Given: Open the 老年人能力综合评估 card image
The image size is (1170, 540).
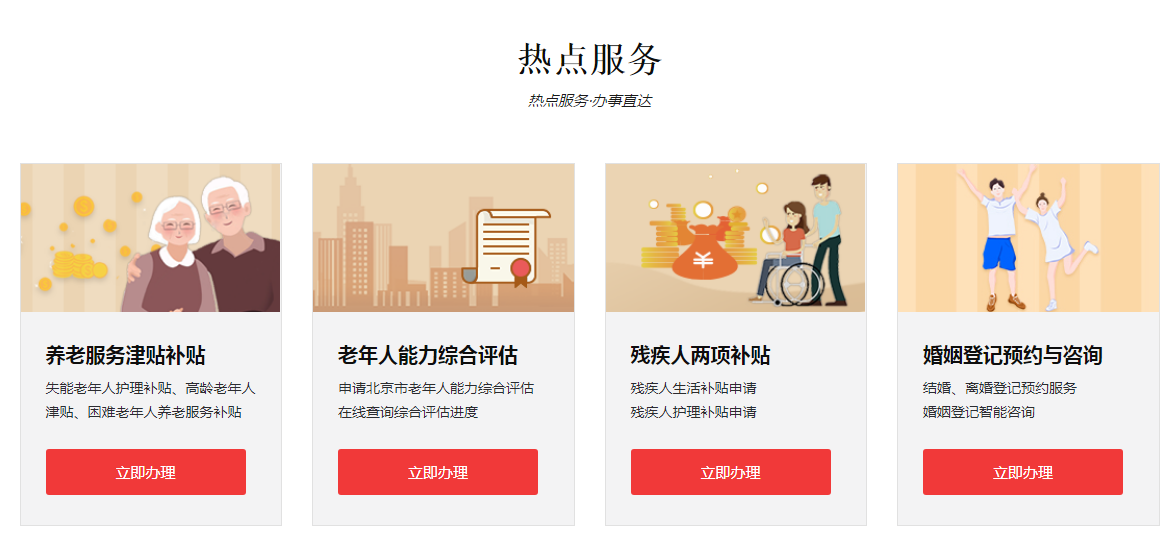Looking at the screenshot, I should (x=443, y=238).
